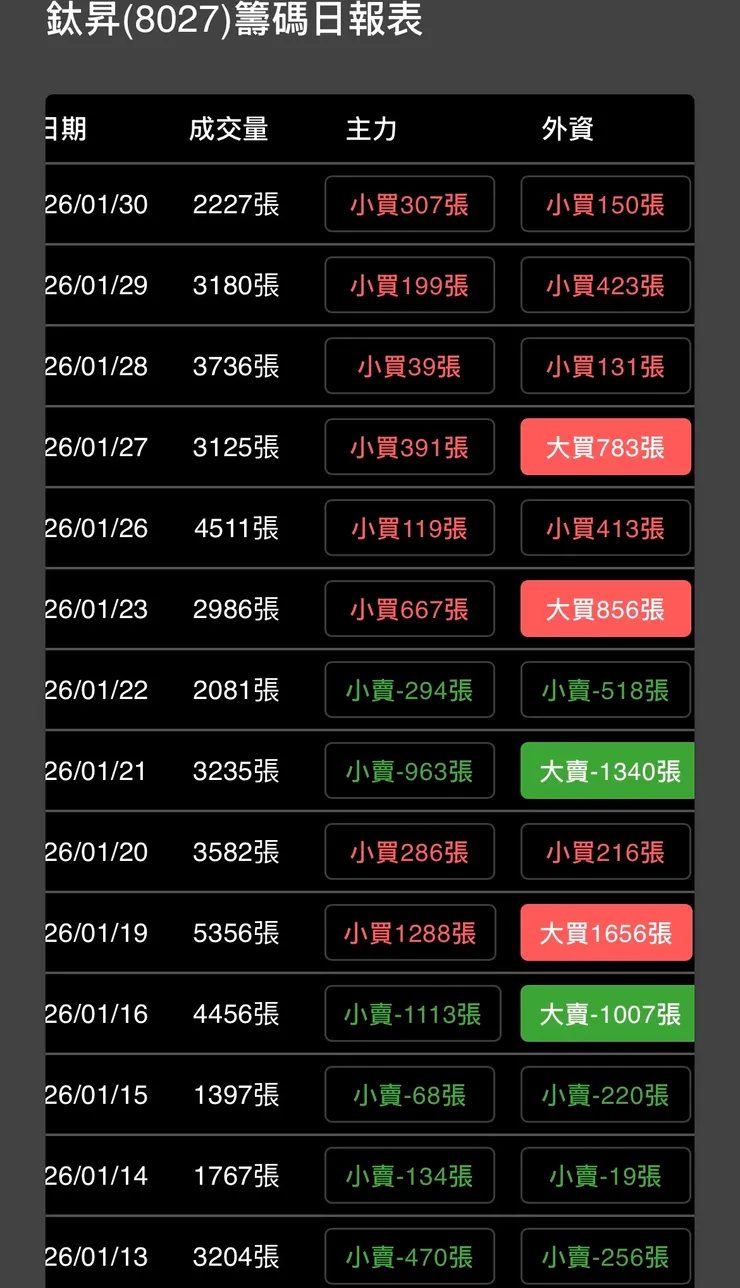Click the 小買391張 badge for 26/01/27
This screenshot has width=740, height=1288.
coord(409,447)
